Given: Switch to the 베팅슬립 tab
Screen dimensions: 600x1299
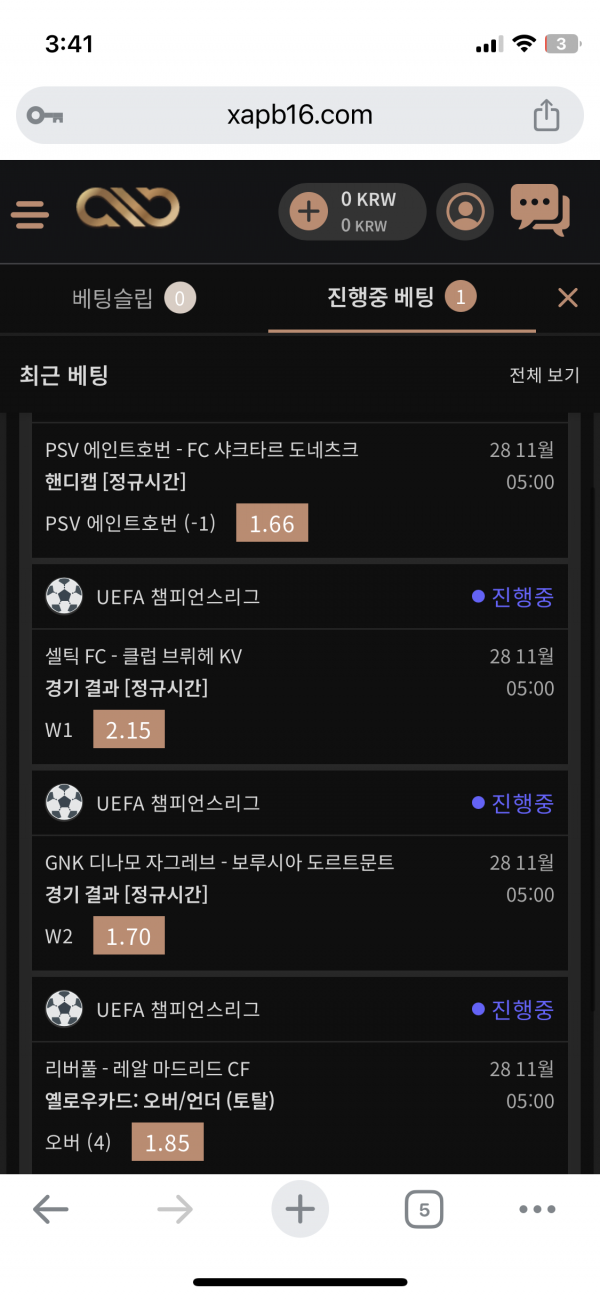Looking at the screenshot, I should pyautogui.click(x=134, y=297).
